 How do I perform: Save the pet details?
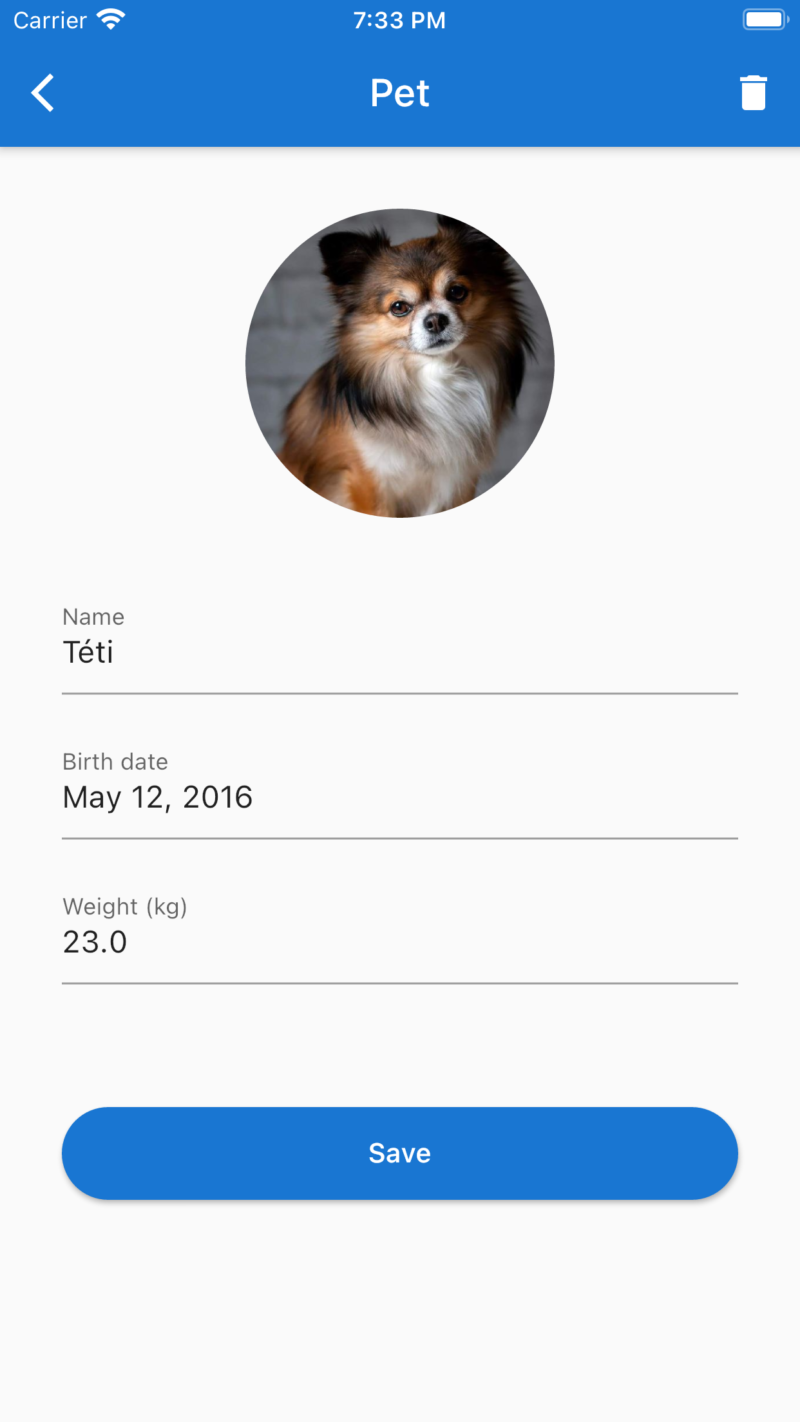pos(400,1153)
